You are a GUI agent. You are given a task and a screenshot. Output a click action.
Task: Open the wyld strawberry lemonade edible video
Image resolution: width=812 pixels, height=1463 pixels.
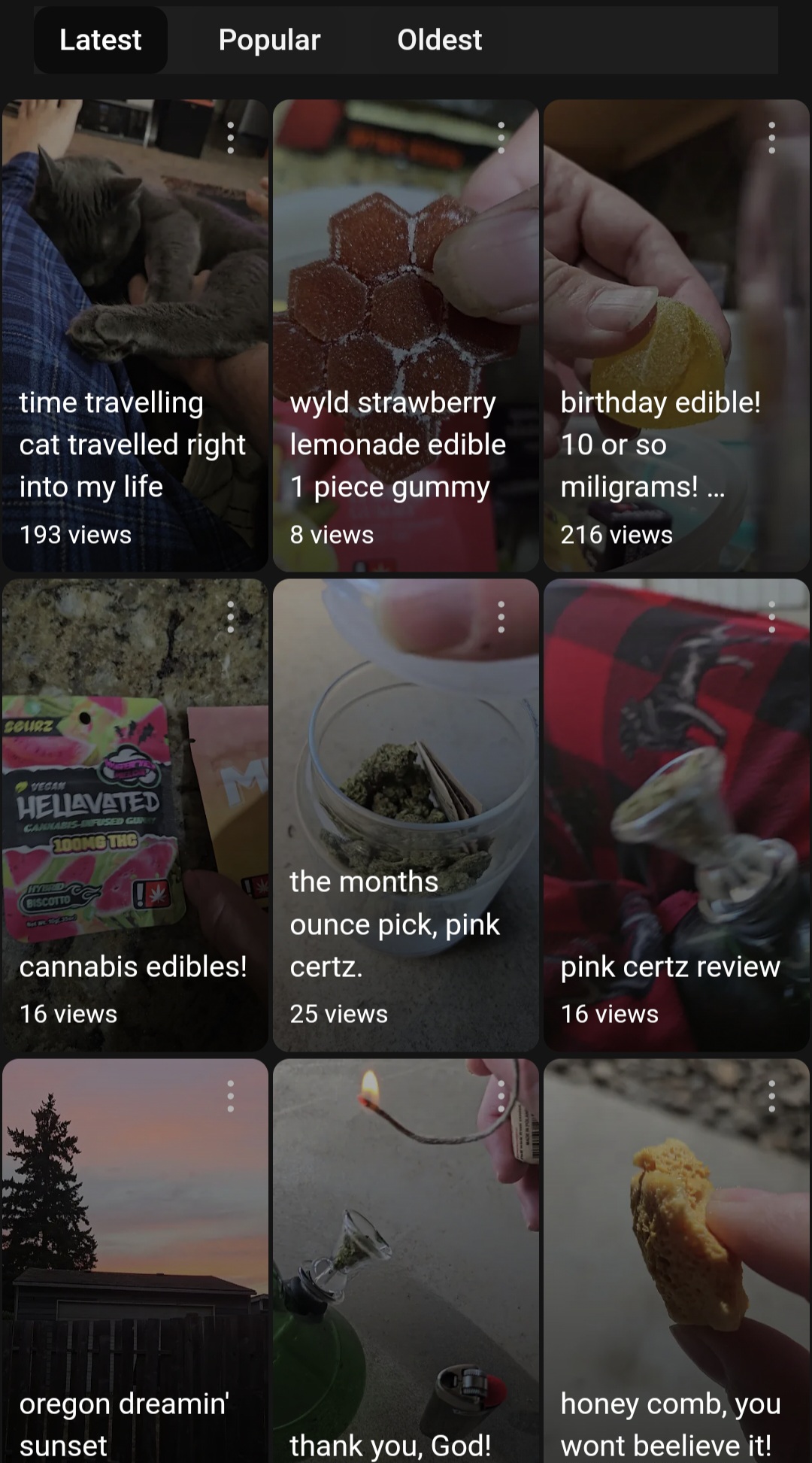406,335
